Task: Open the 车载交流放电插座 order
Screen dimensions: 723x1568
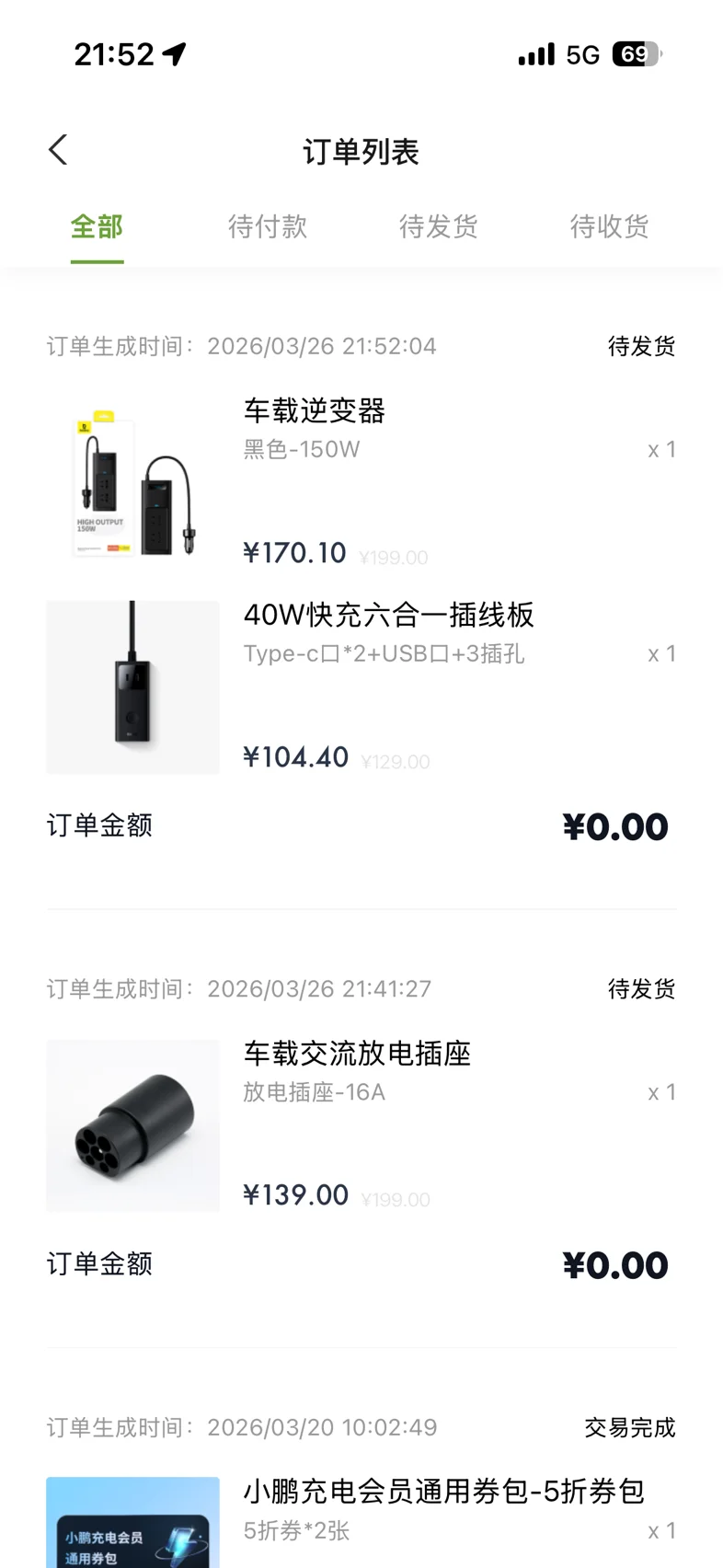Action: [x=357, y=1054]
